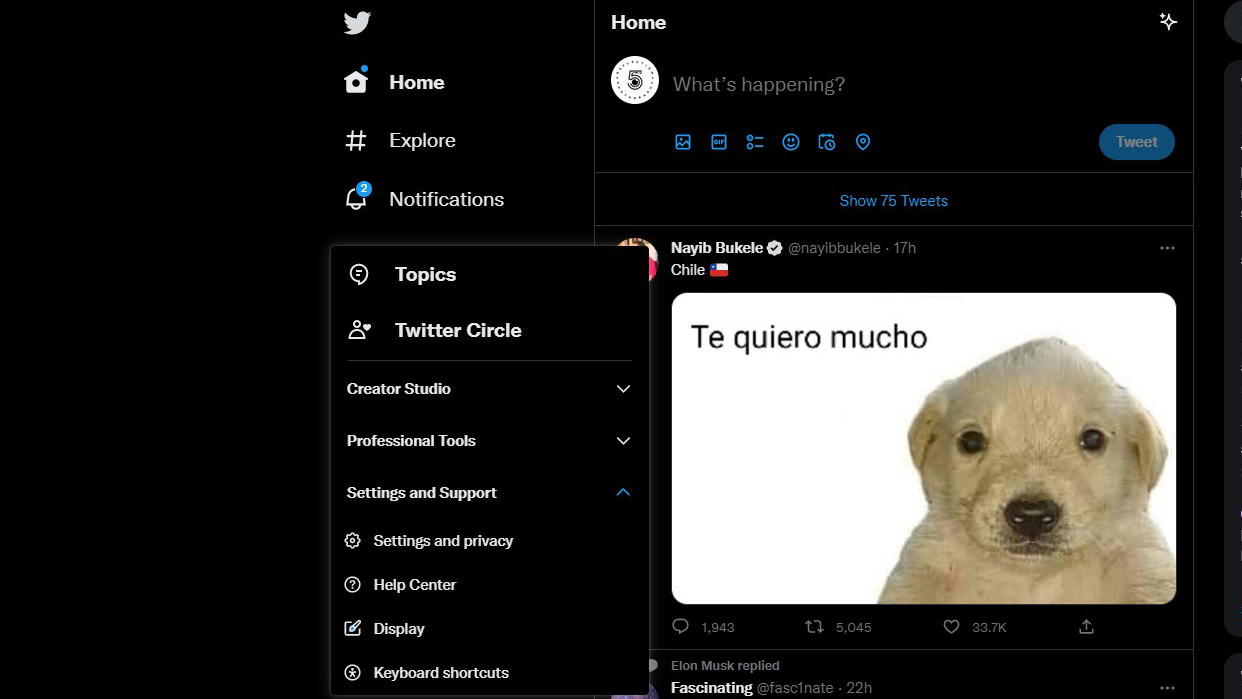1242x699 pixels.
Task: Expand the Creator Studio section
Action: (490, 389)
